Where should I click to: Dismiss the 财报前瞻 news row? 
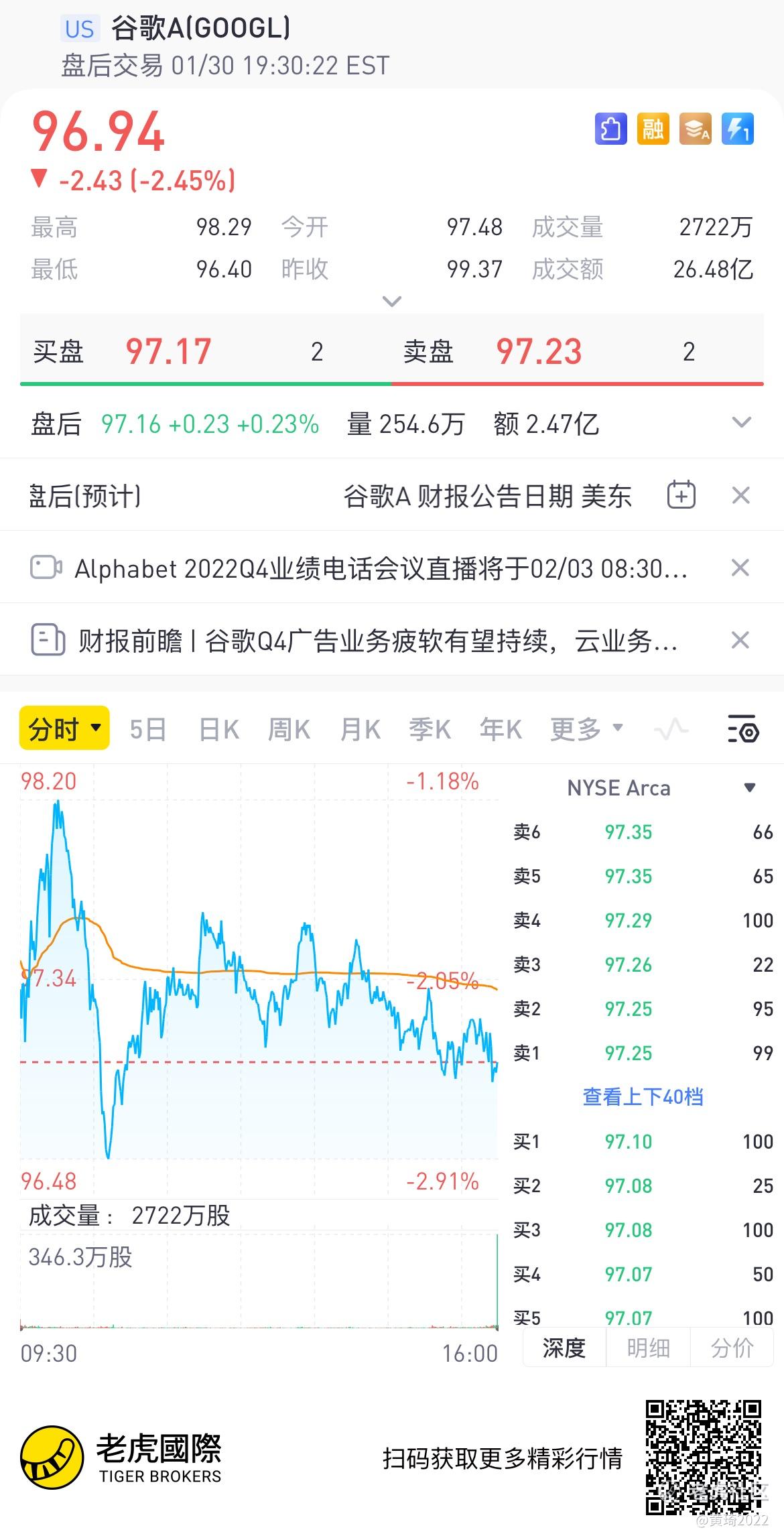click(740, 641)
